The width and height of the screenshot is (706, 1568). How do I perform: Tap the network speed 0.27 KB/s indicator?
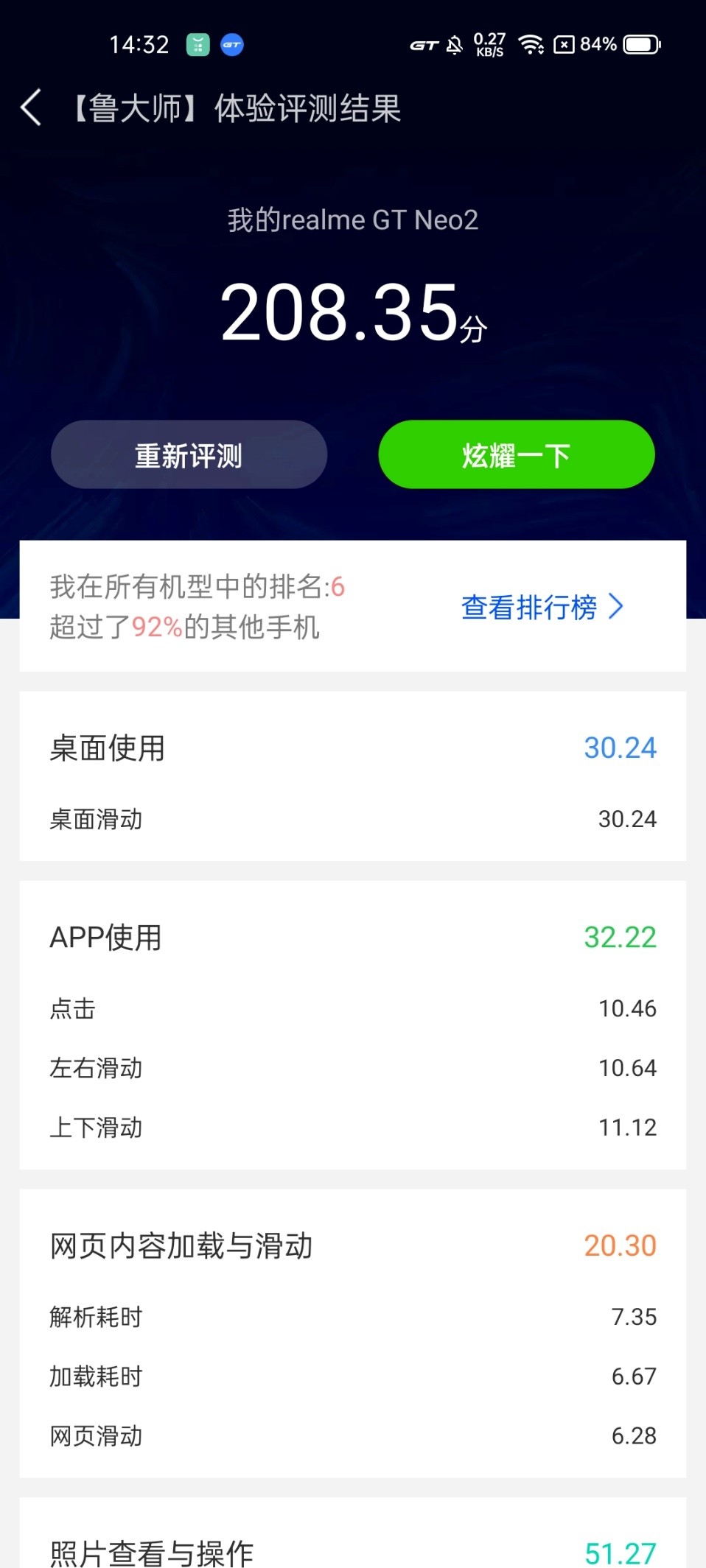click(489, 44)
